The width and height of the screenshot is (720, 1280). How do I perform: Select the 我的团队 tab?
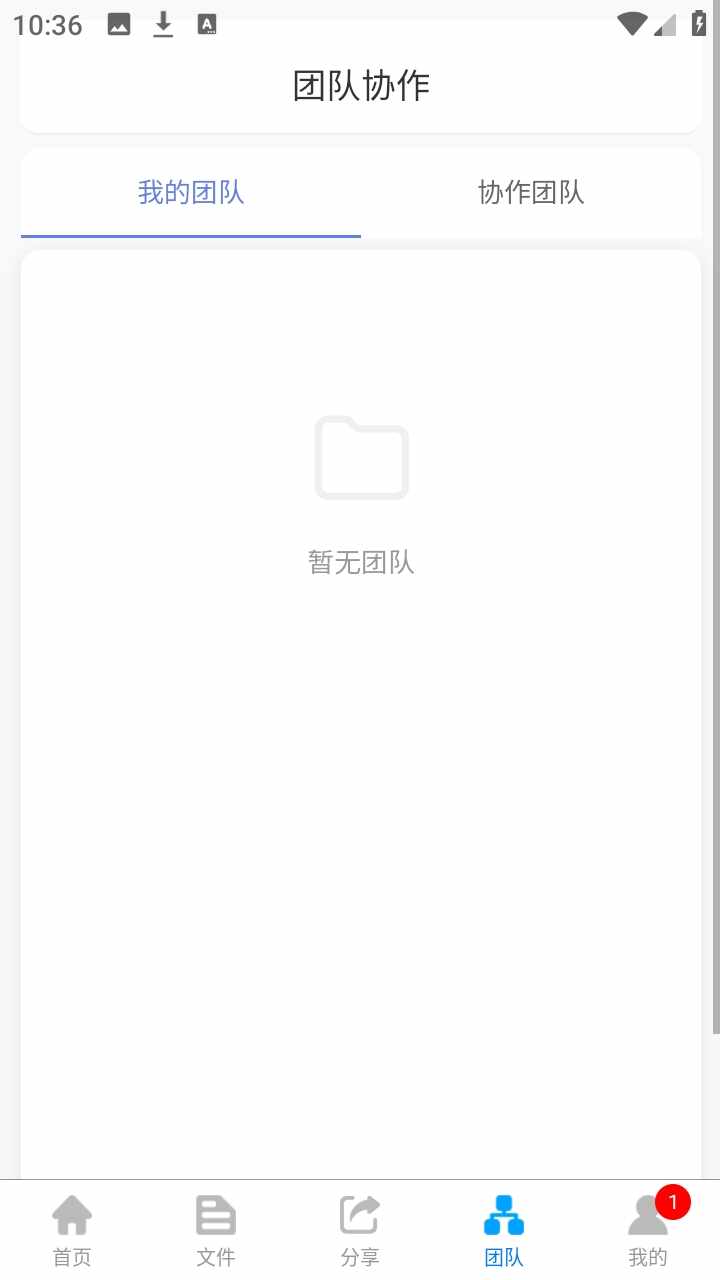click(191, 193)
